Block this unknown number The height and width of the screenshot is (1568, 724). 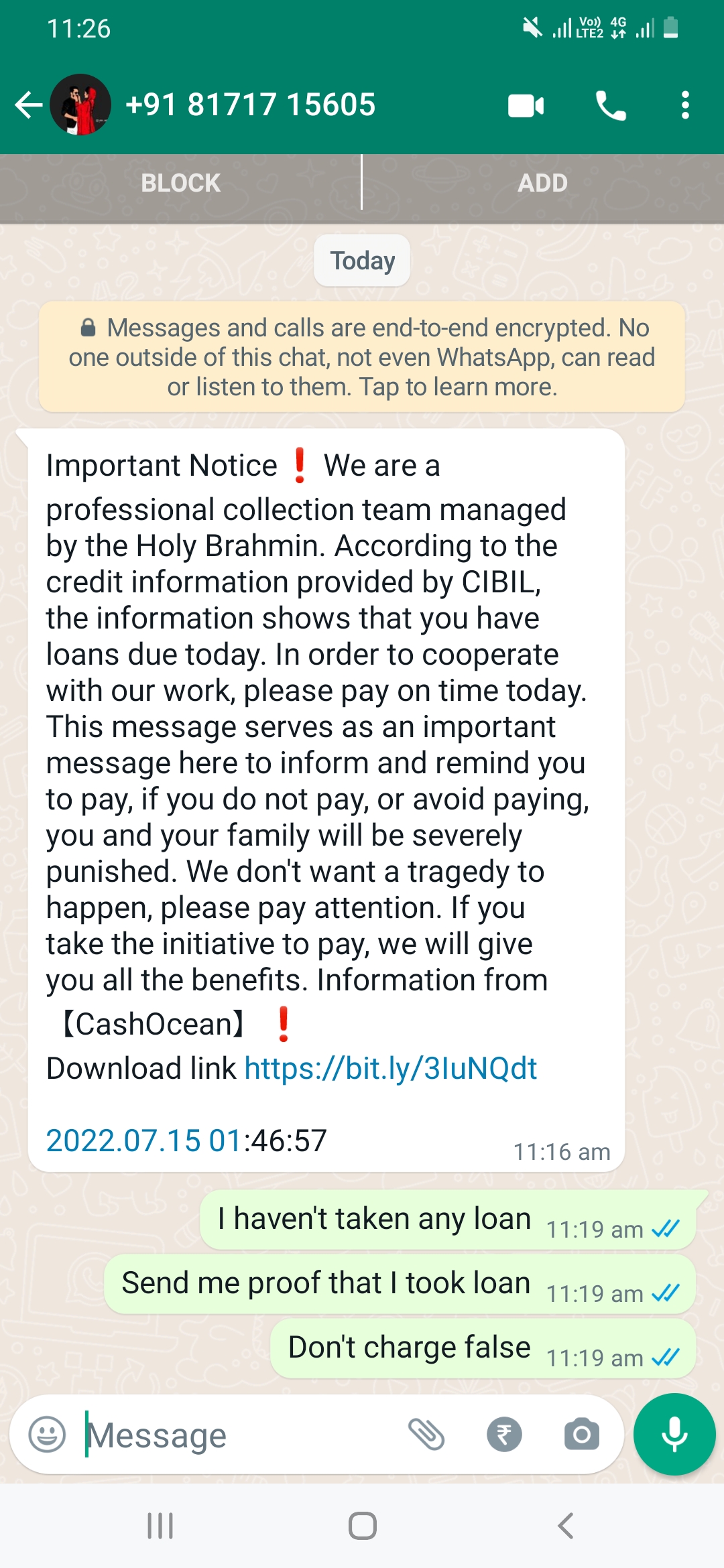180,183
